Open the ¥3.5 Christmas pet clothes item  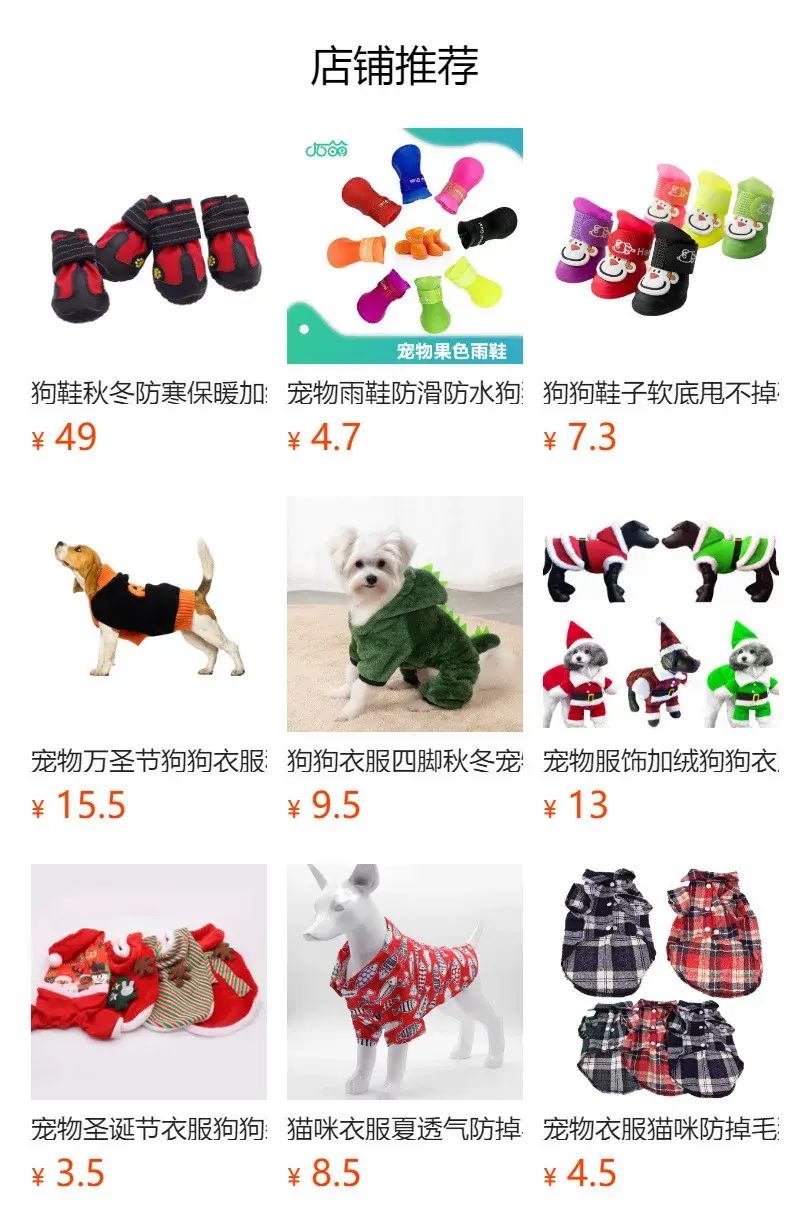pyautogui.click(x=149, y=982)
